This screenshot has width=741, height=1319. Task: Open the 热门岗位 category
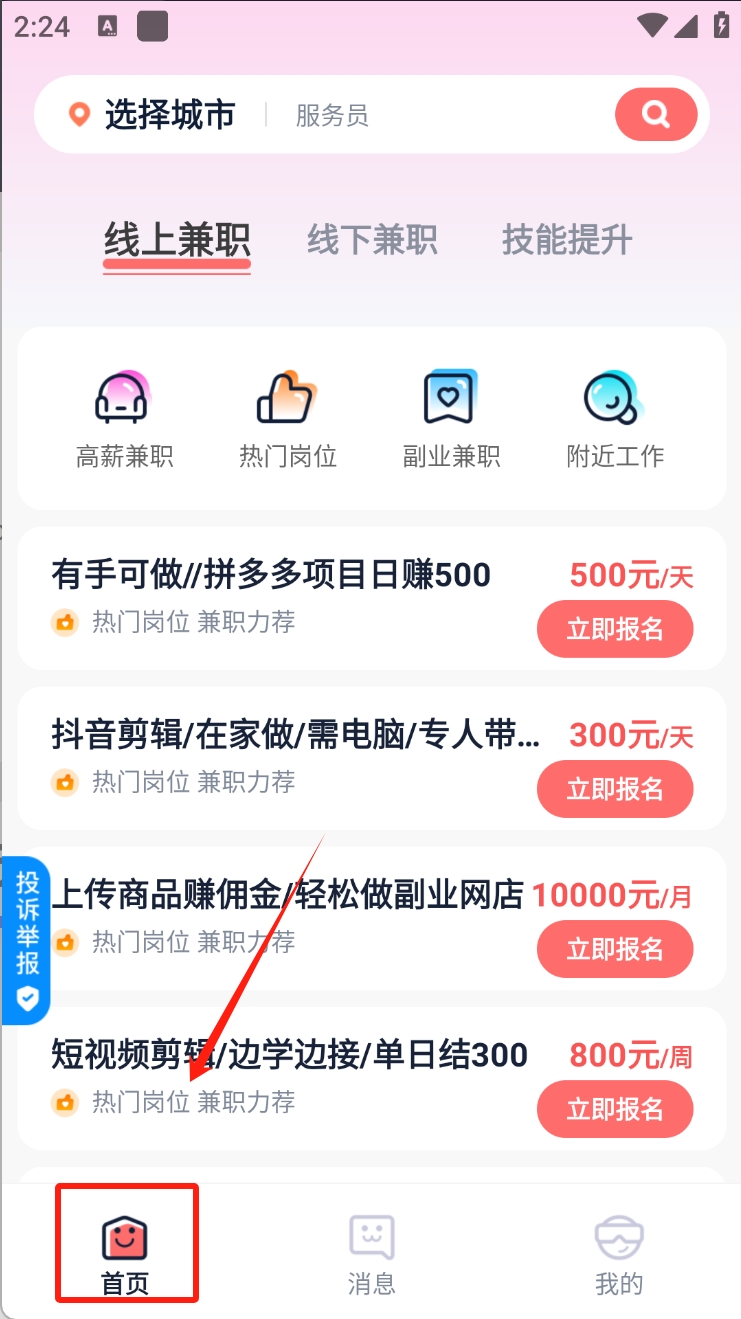[x=288, y=420]
